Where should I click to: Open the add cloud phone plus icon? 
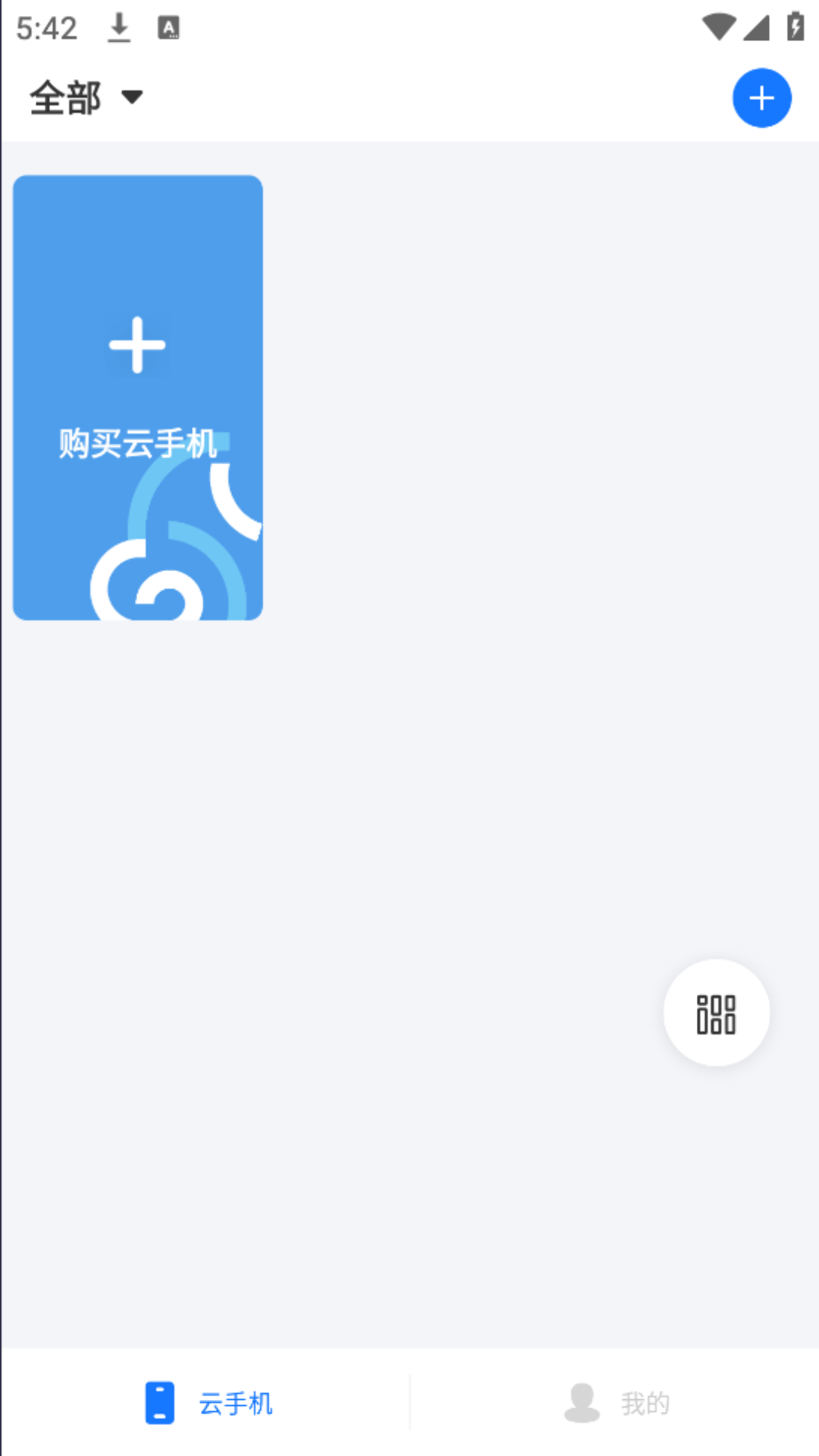(x=761, y=97)
